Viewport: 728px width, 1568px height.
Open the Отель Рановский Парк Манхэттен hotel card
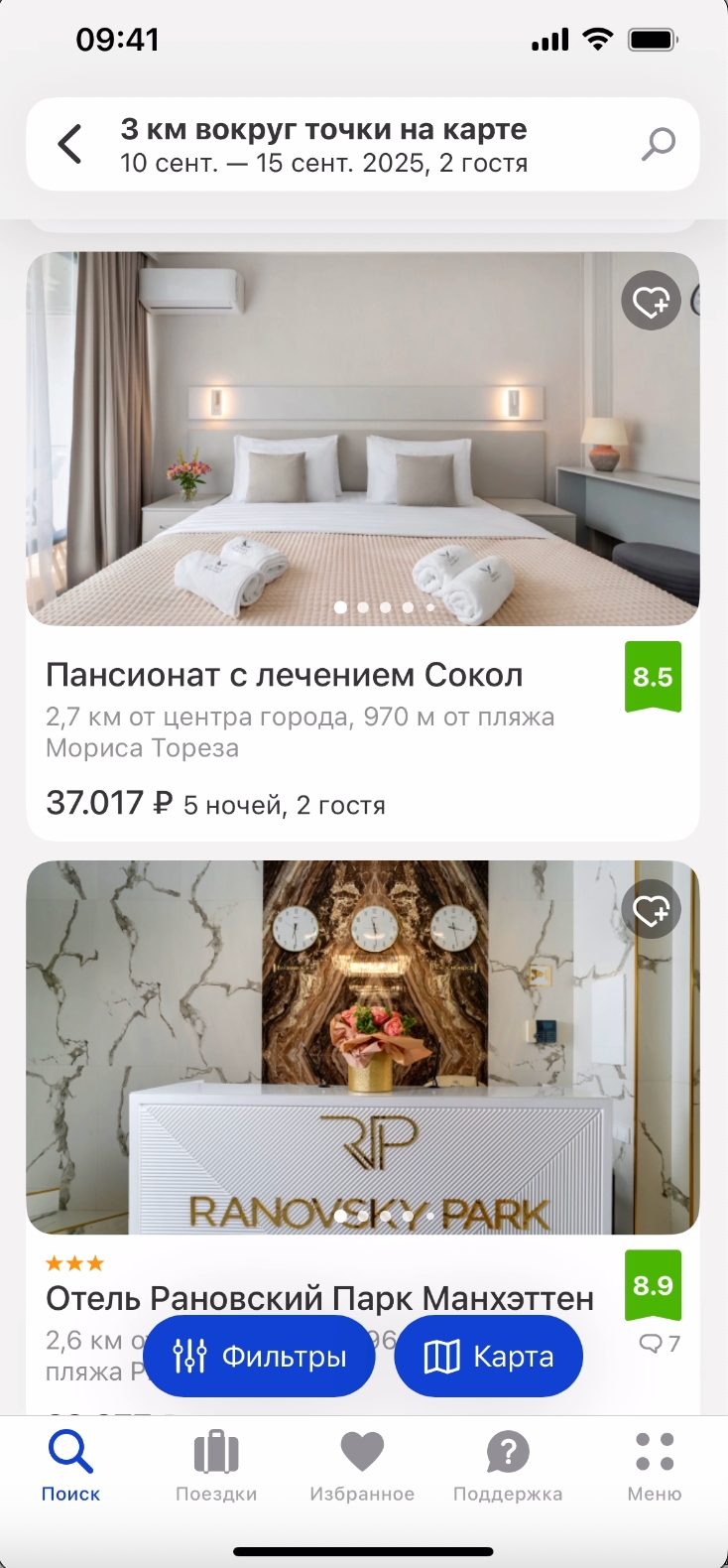(319, 1298)
